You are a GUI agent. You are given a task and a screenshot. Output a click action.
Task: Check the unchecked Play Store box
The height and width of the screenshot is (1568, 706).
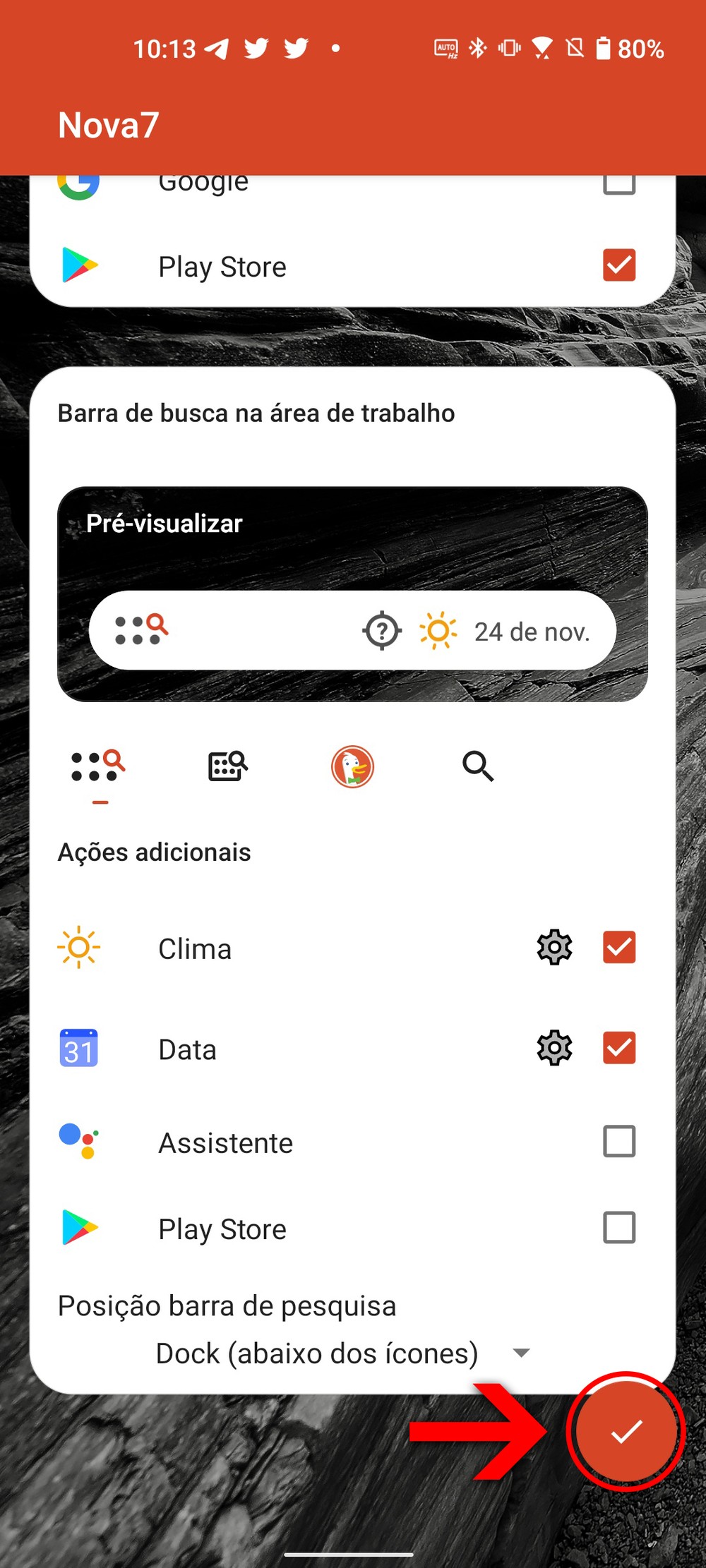619,1228
